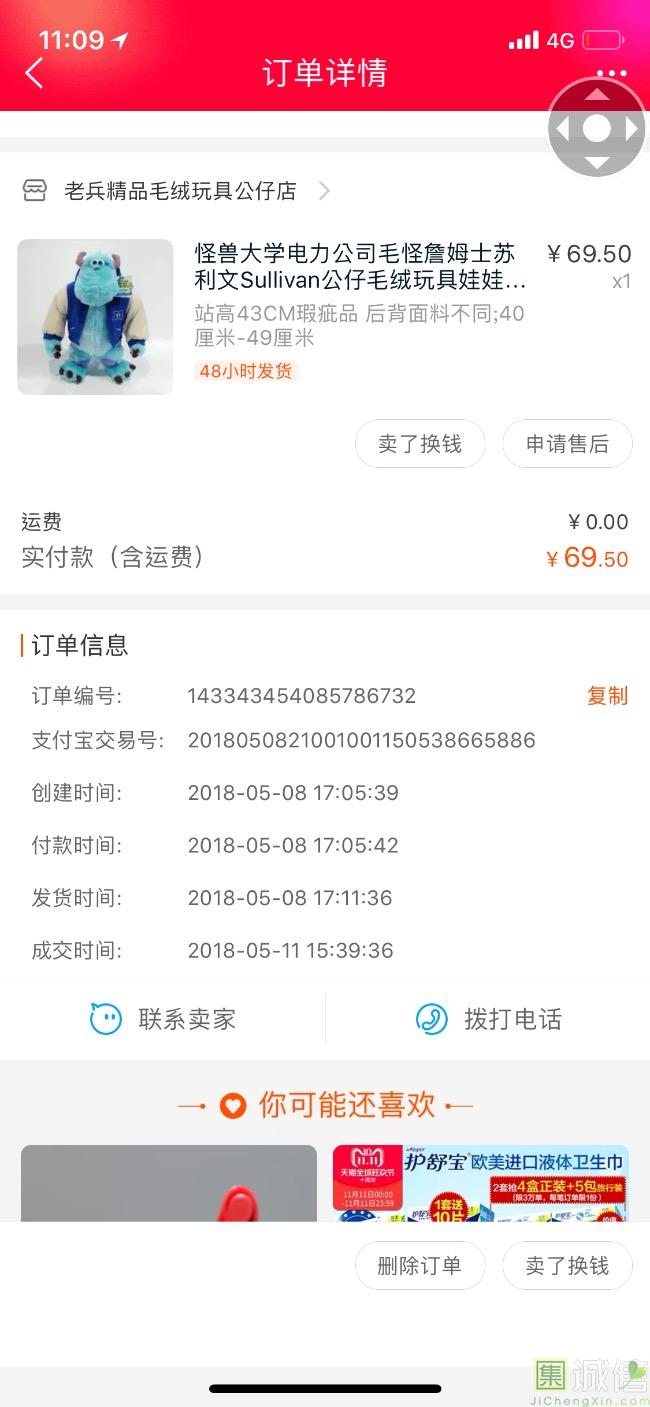Tap 卖了换钱 in the bottom bar
The width and height of the screenshot is (650, 1407).
567,1265
